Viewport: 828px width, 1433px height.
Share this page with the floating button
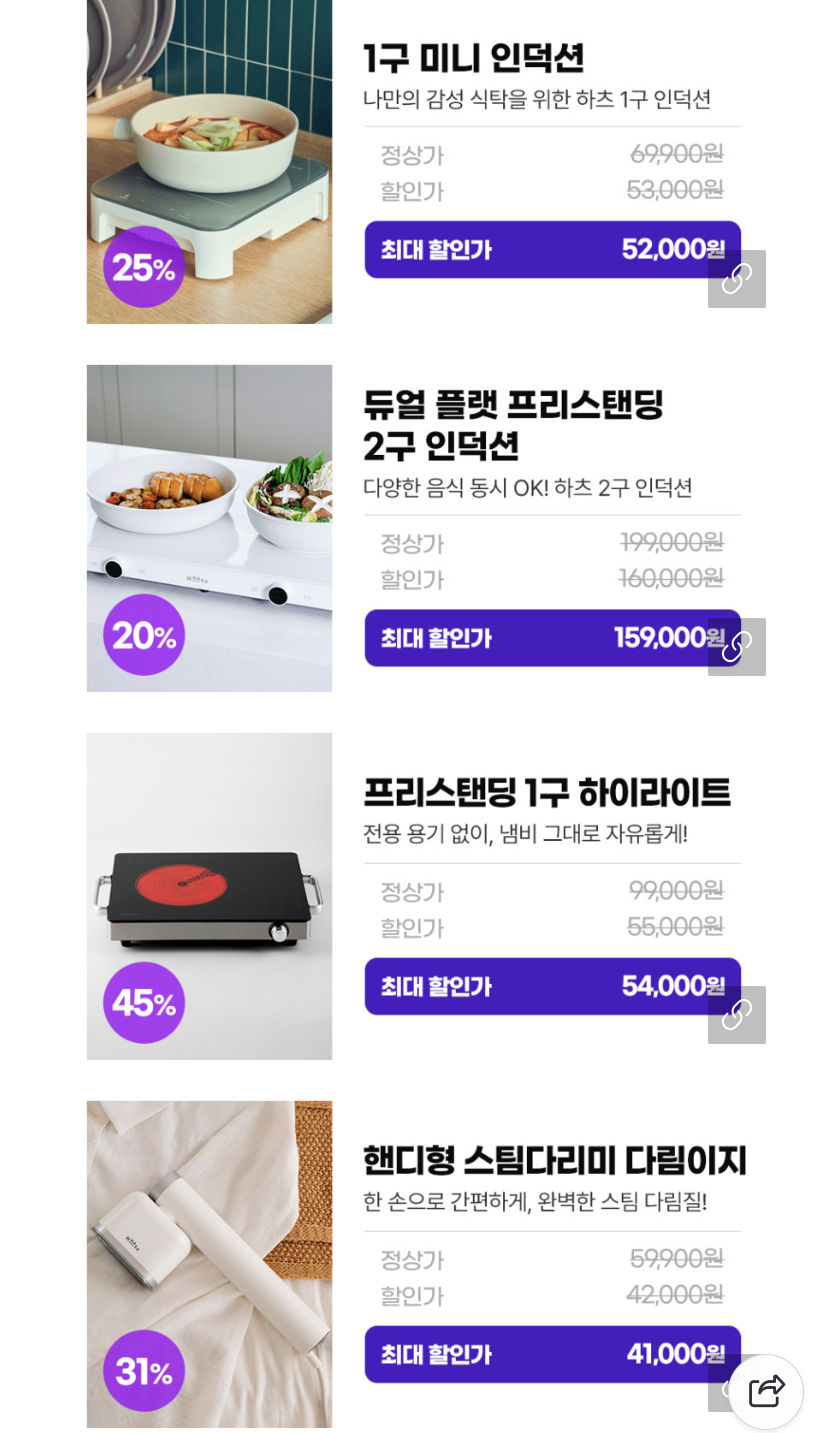[766, 1391]
